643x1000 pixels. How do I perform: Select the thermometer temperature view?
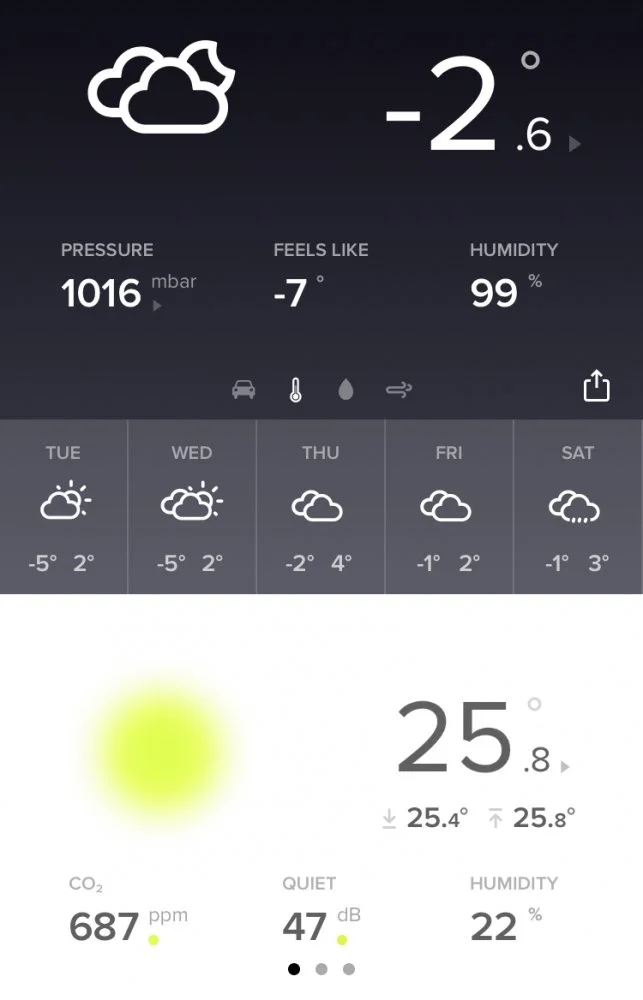[295, 390]
